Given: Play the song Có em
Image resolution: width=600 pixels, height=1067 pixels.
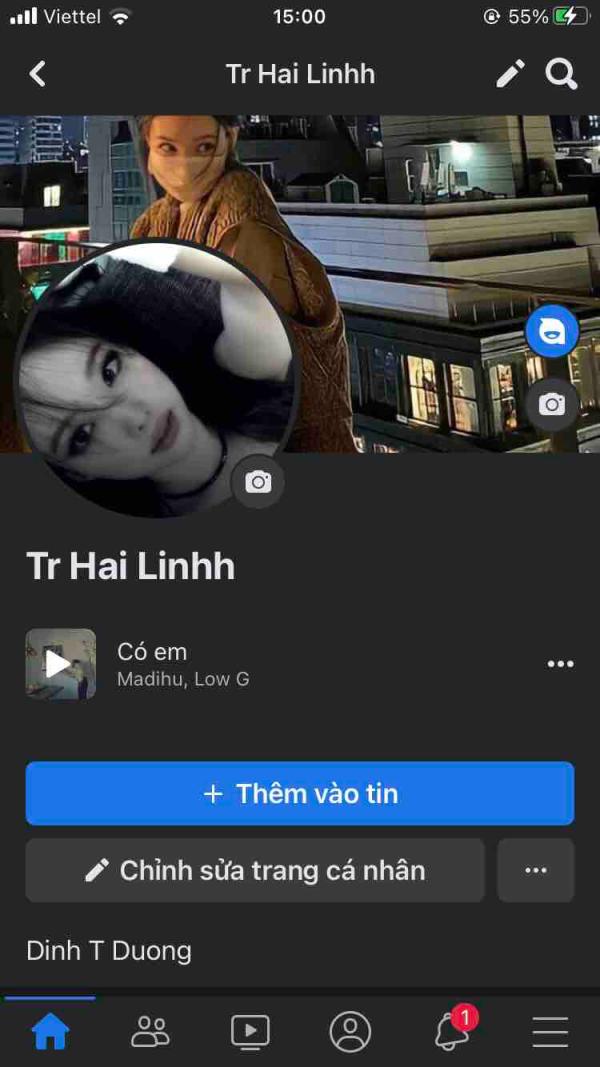Looking at the screenshot, I should pyautogui.click(x=60, y=663).
